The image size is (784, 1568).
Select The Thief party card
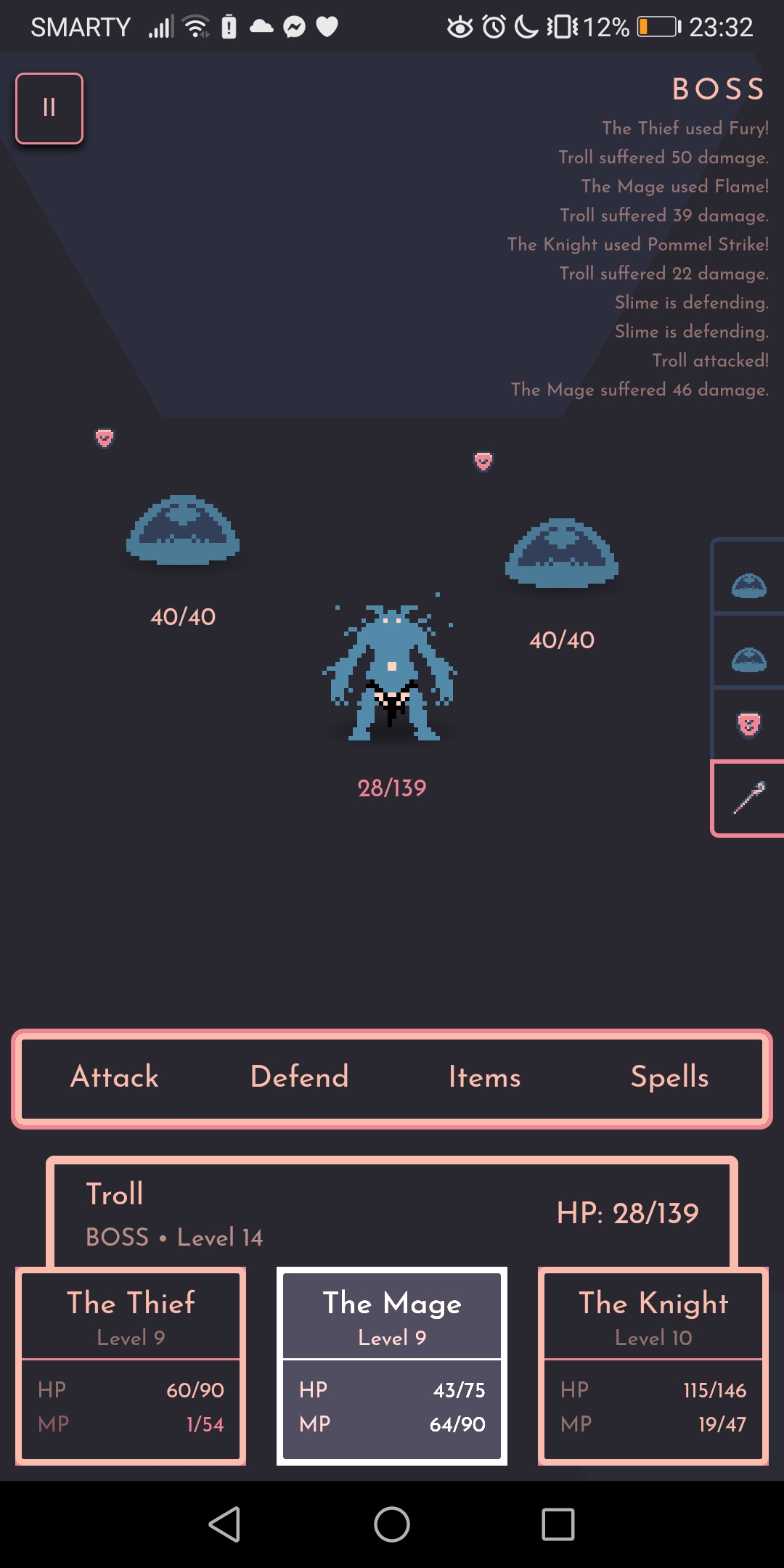pos(131,1365)
